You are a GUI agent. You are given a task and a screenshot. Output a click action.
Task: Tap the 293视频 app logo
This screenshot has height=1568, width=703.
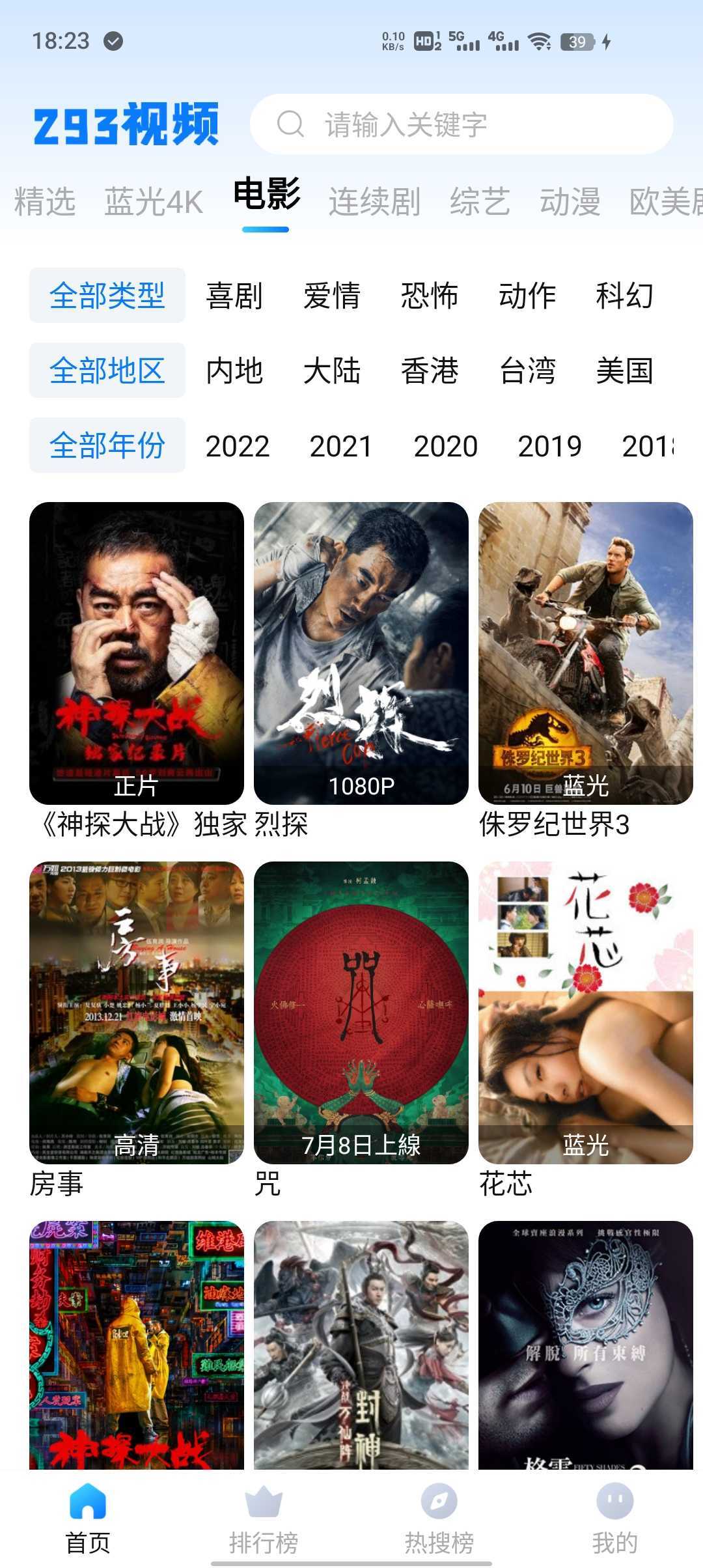click(128, 124)
